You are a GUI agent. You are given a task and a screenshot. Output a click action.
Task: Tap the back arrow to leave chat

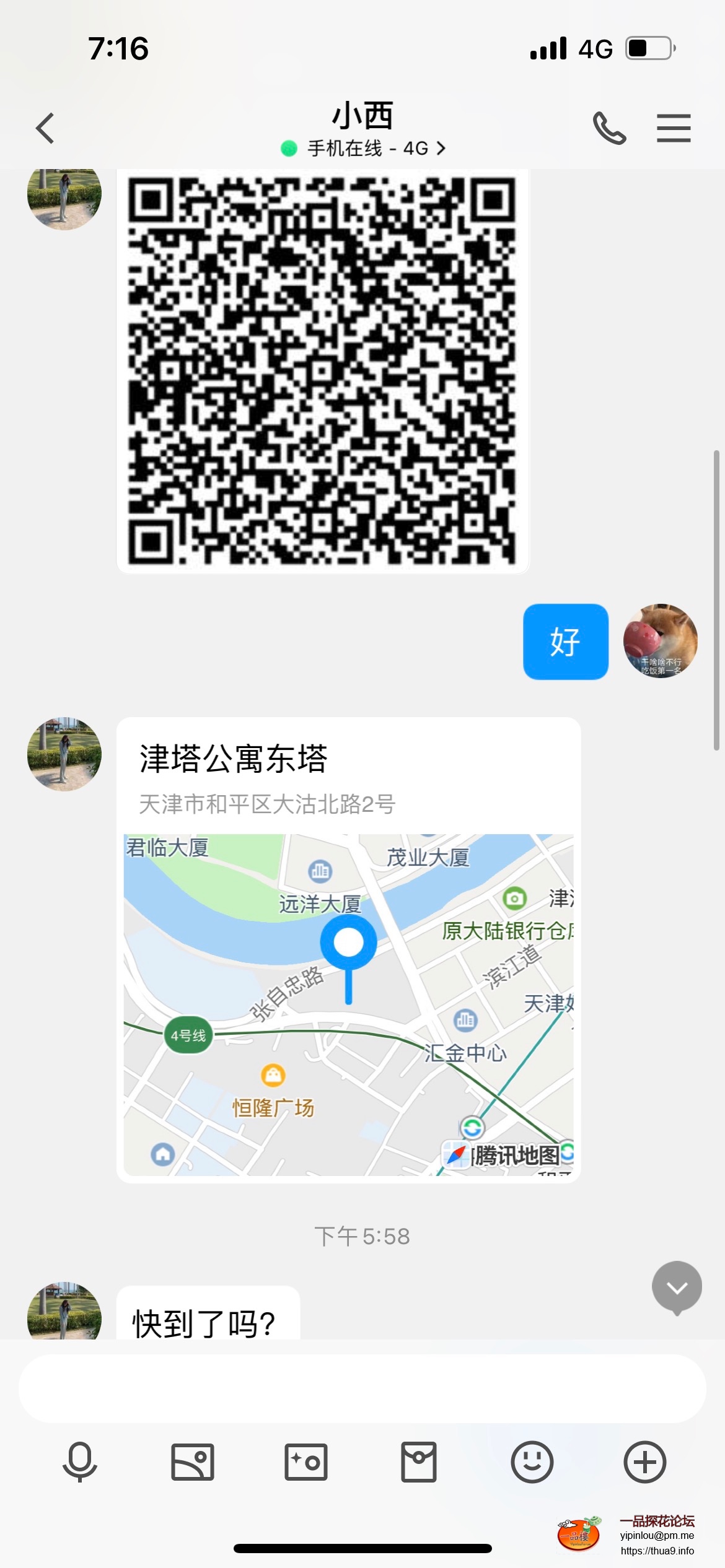coord(43,128)
